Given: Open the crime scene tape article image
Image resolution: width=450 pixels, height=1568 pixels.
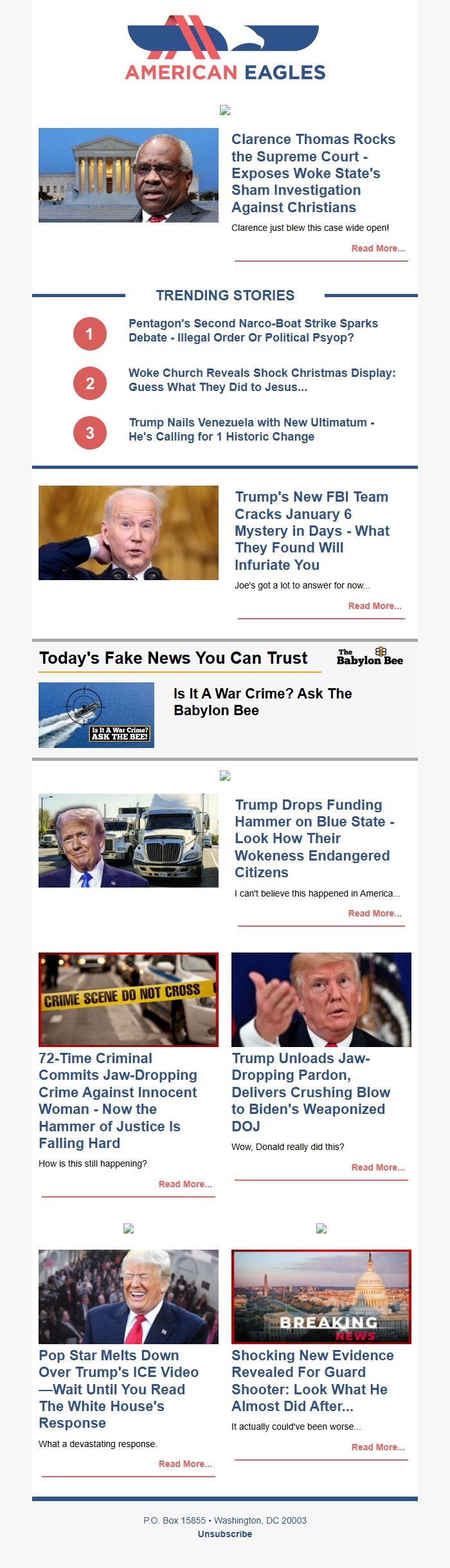Looking at the screenshot, I should [129, 999].
